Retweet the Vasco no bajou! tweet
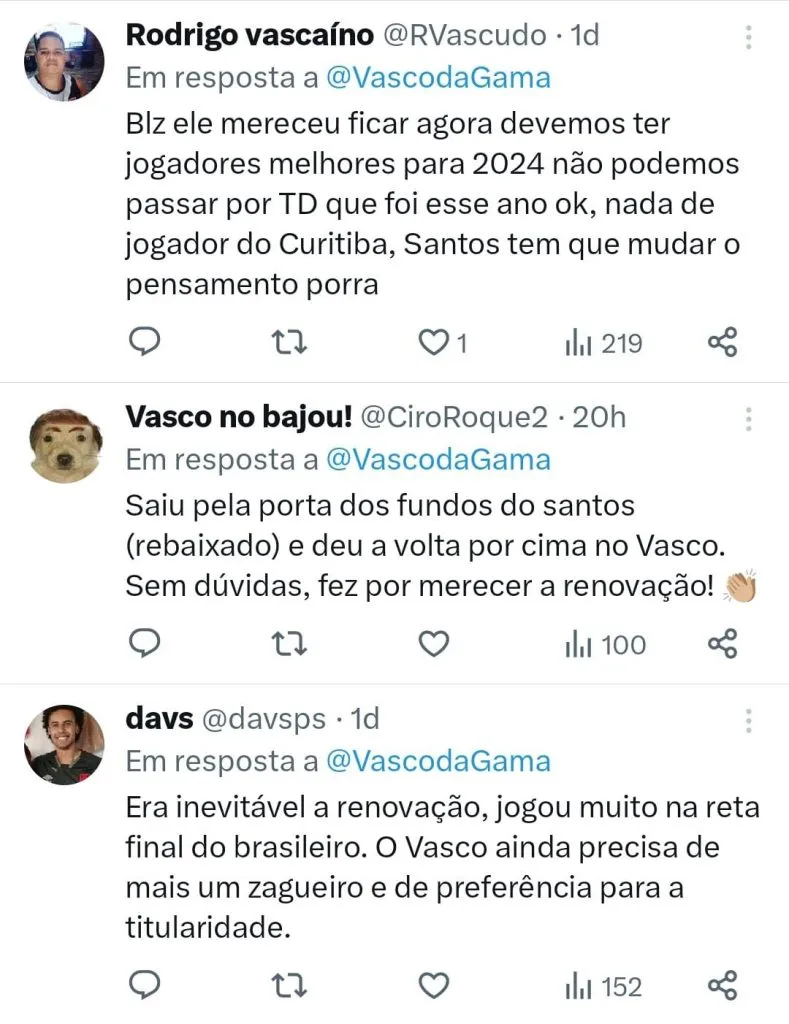The image size is (789, 1024). pos(289,645)
